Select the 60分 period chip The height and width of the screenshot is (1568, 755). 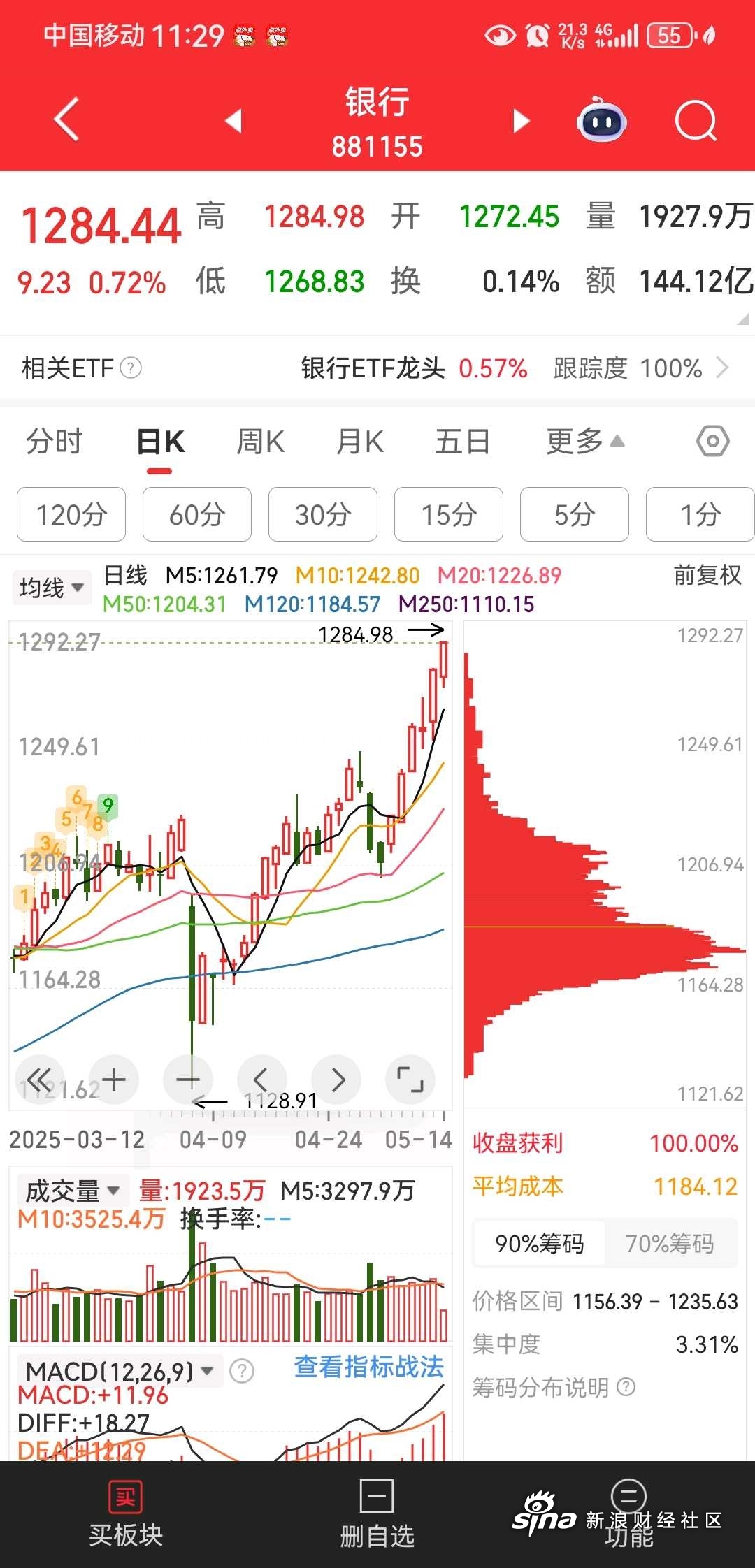197,514
